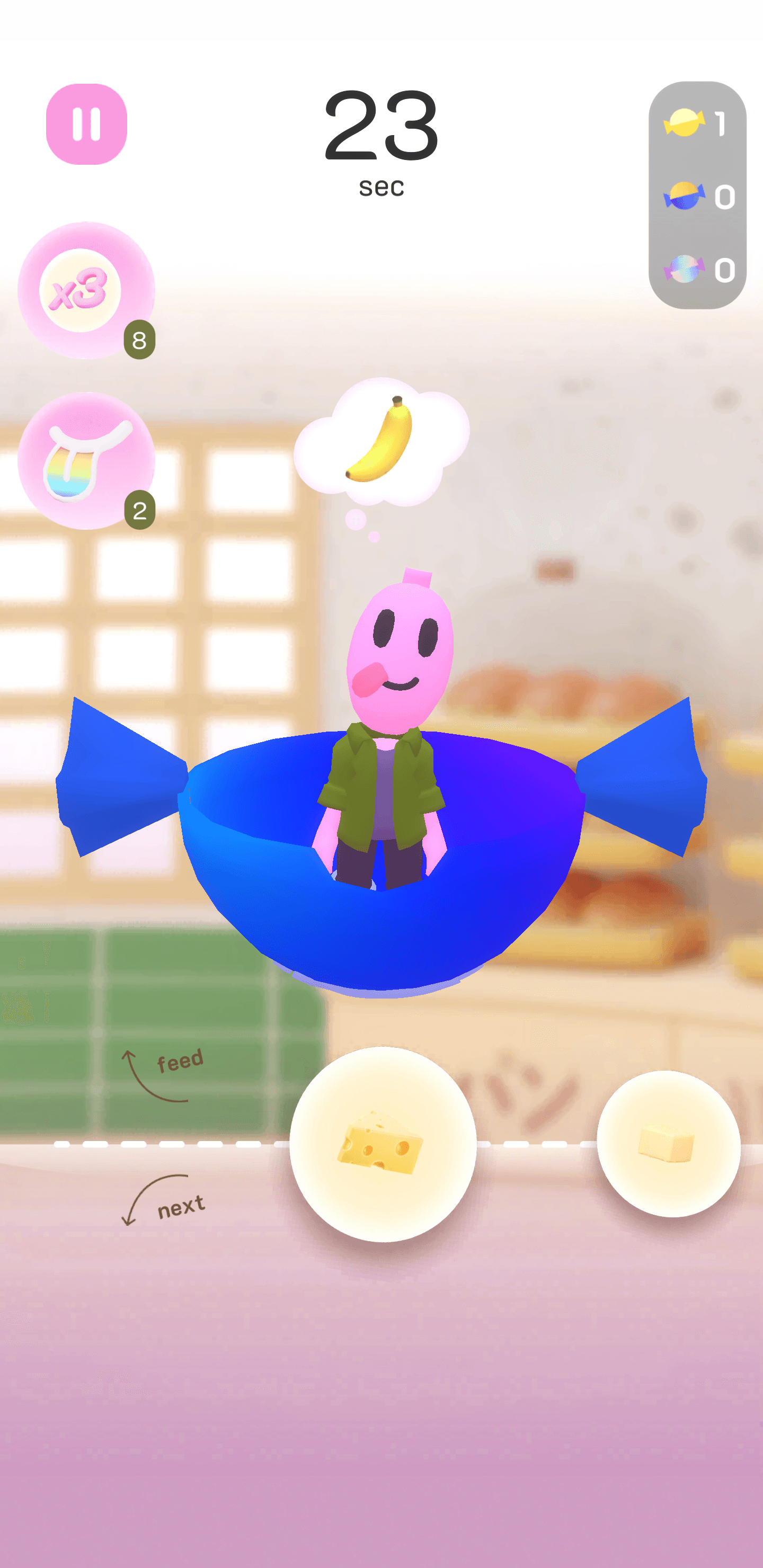Use the rainbow tongue booster
This screenshot has height=1568, width=763.
[85, 461]
